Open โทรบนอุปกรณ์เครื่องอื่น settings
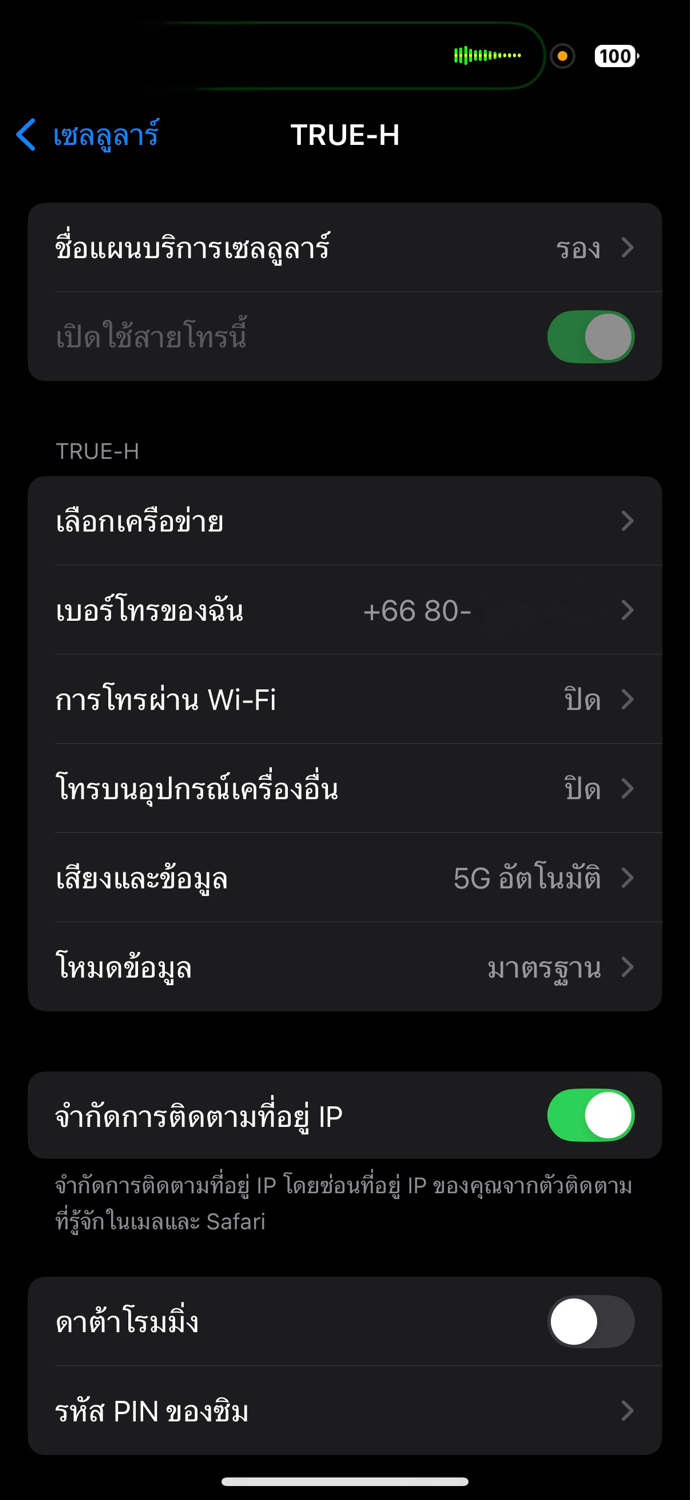The image size is (690, 1500). (345, 789)
